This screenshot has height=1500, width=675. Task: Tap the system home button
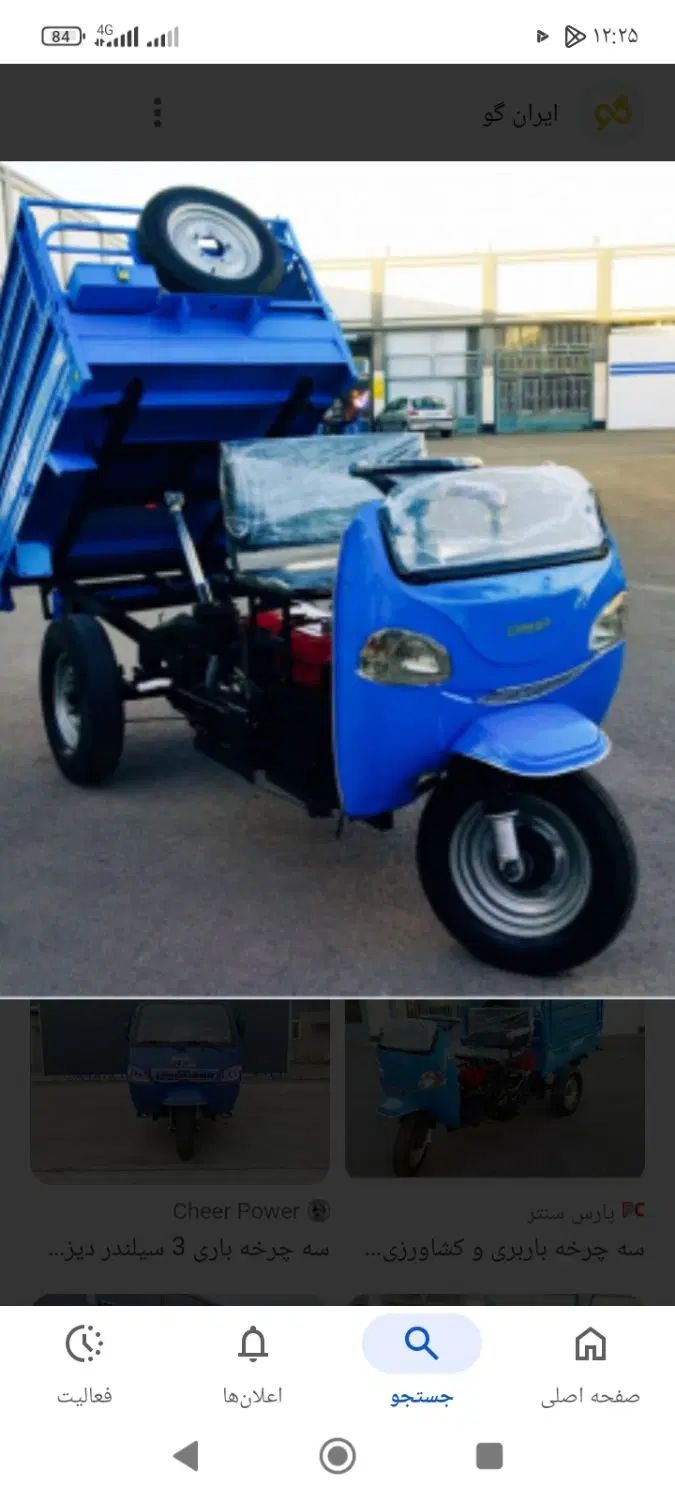[338, 1456]
